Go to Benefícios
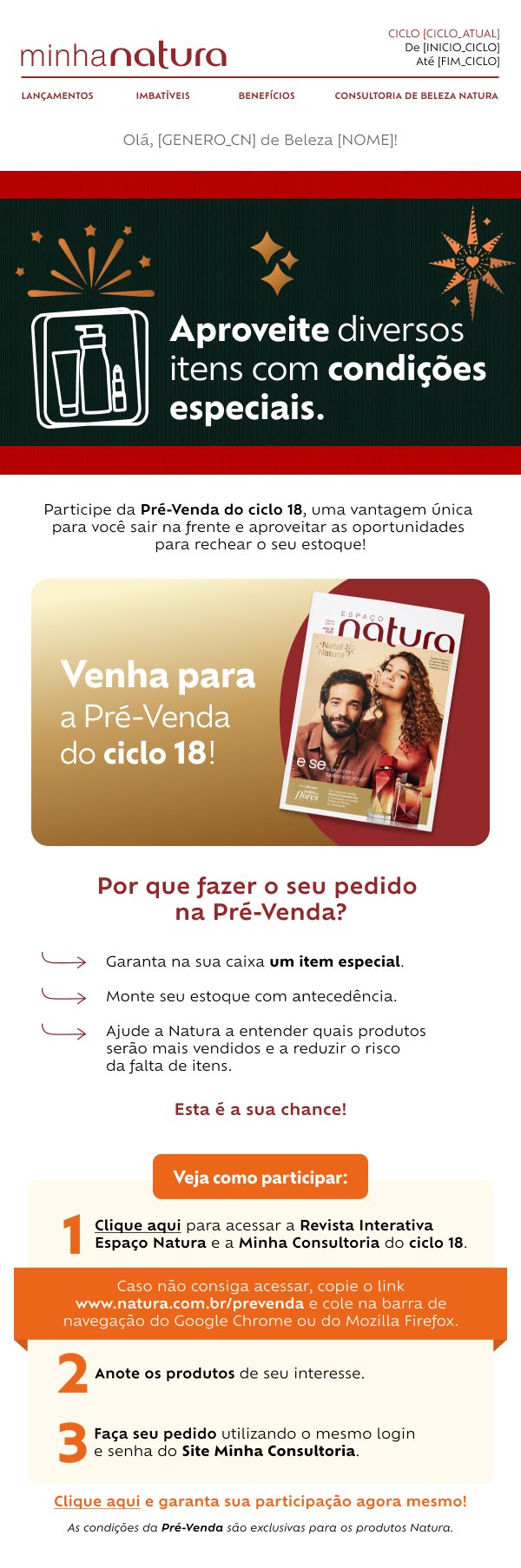Screen dimensions: 521x1568 [267, 95]
